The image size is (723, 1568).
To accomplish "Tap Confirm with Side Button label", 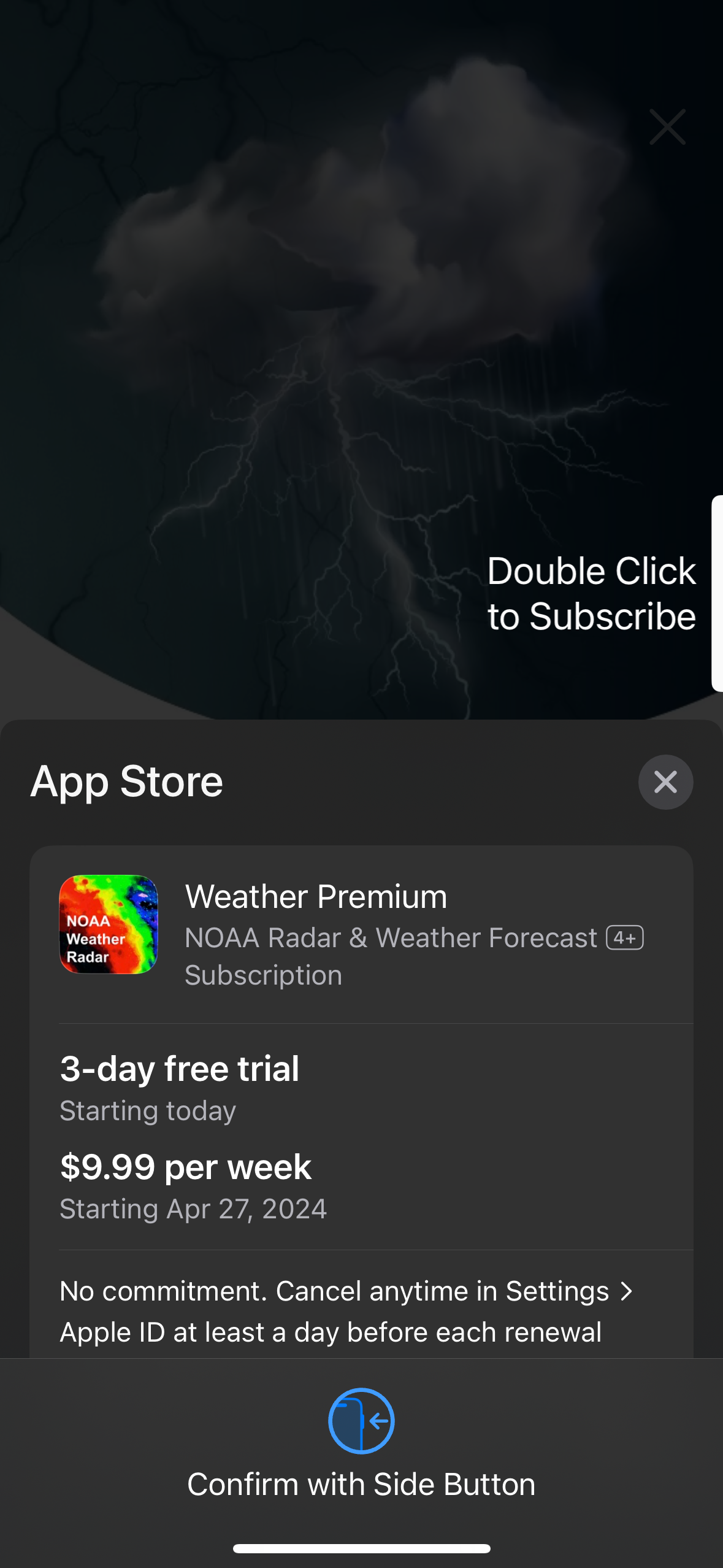I will [x=361, y=1485].
